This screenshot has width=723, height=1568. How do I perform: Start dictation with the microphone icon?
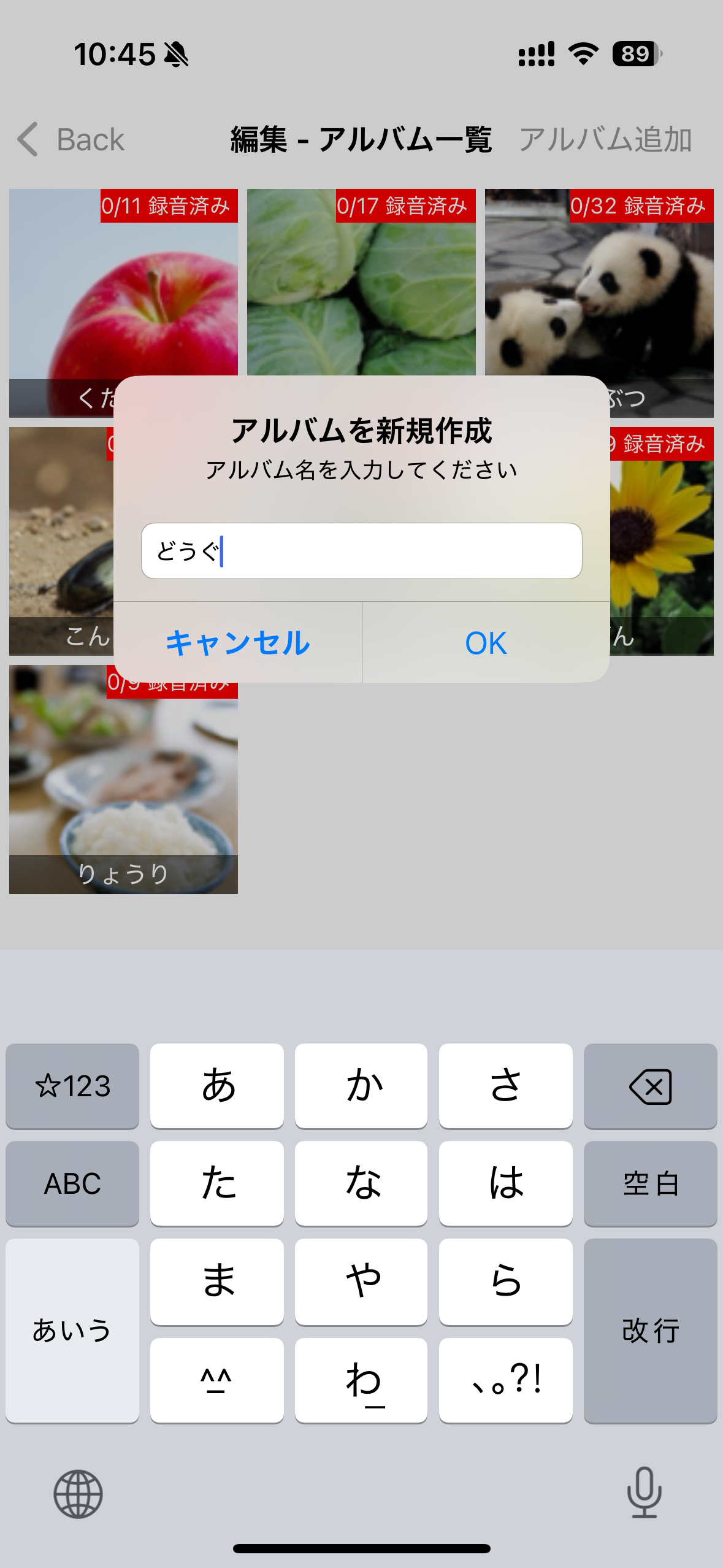[645, 1493]
